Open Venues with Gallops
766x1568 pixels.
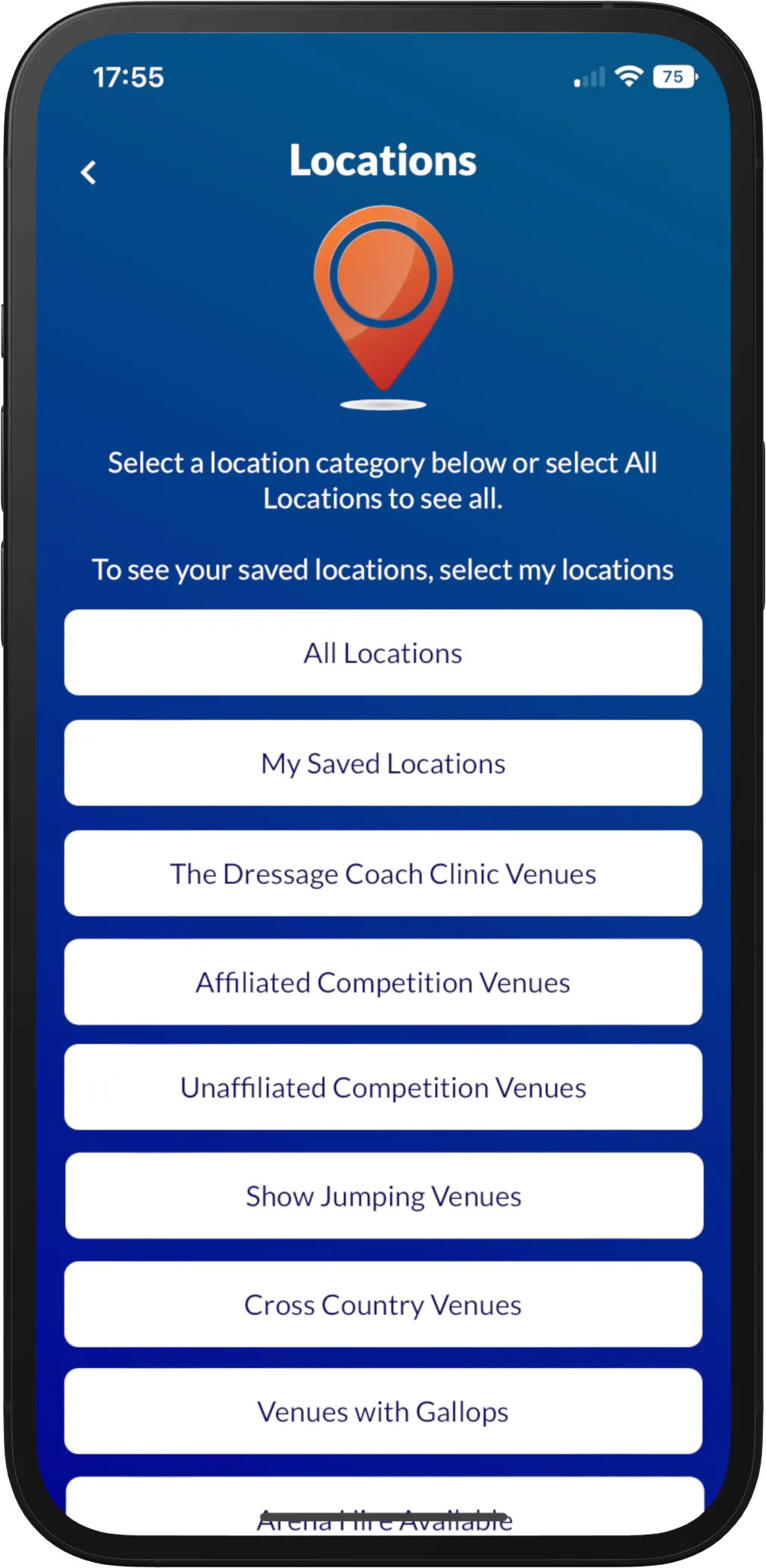coord(383,1411)
